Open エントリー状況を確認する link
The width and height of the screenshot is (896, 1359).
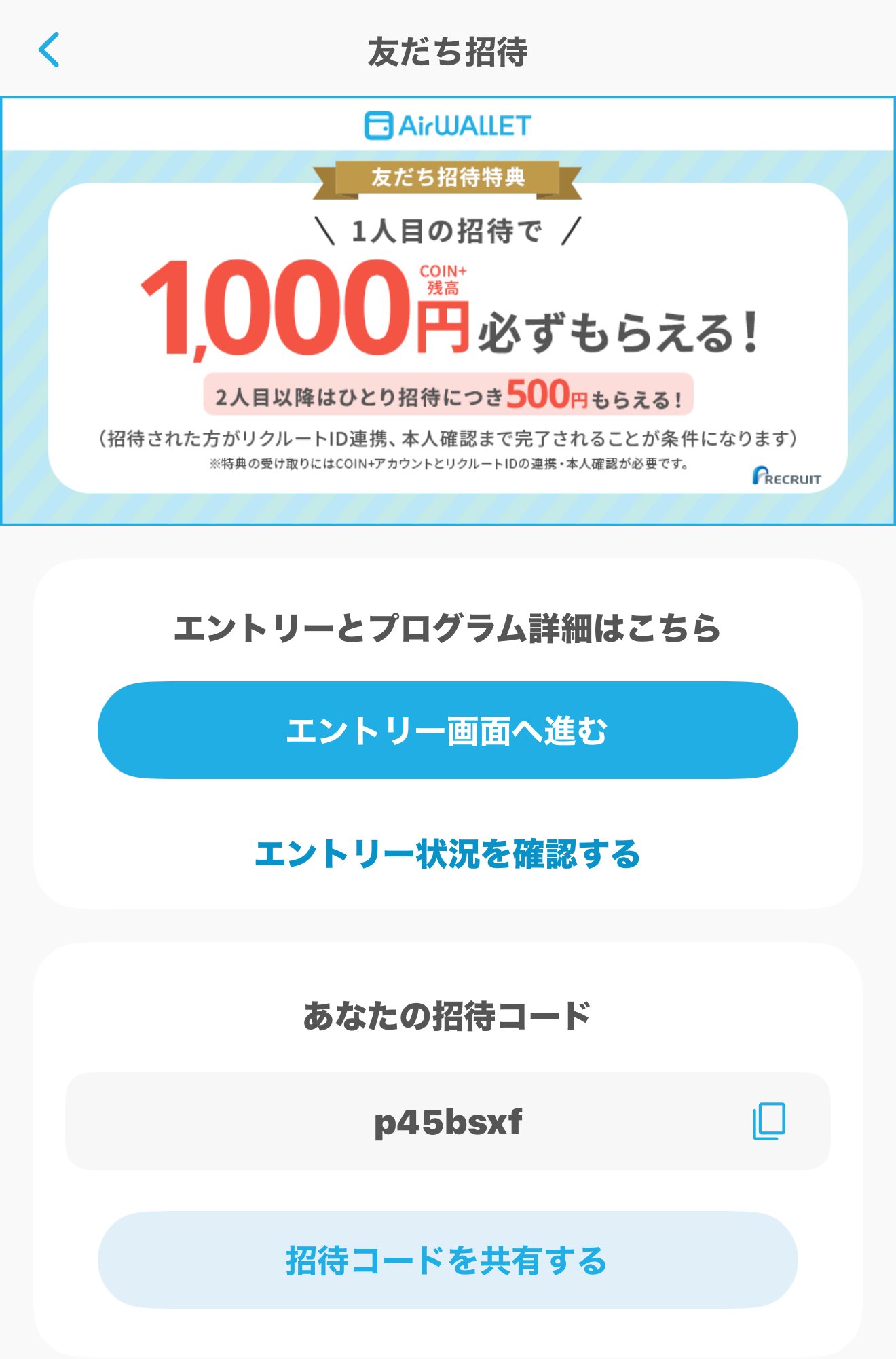point(447,854)
